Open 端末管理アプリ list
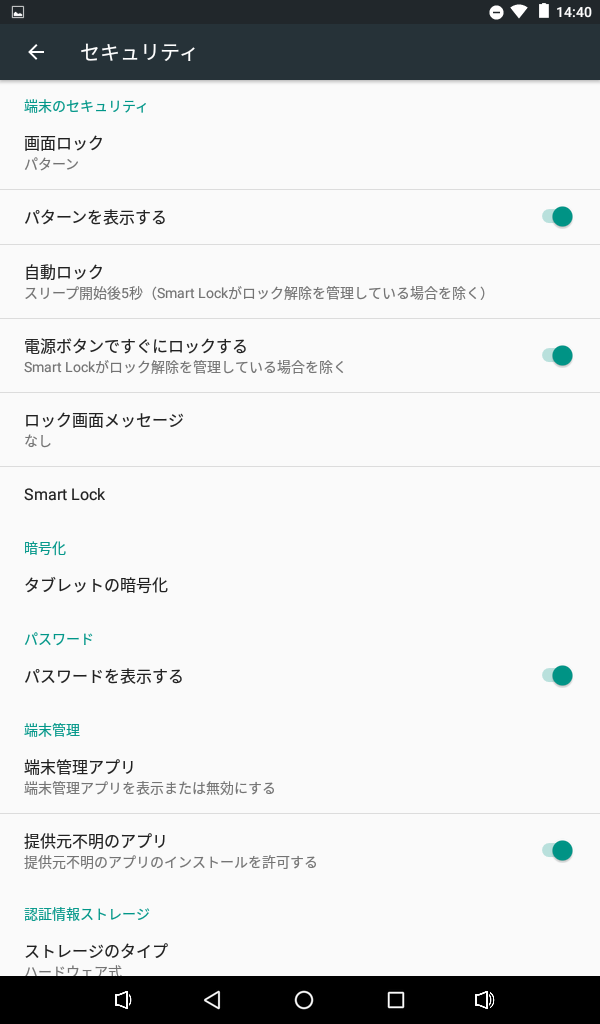 (x=300, y=776)
